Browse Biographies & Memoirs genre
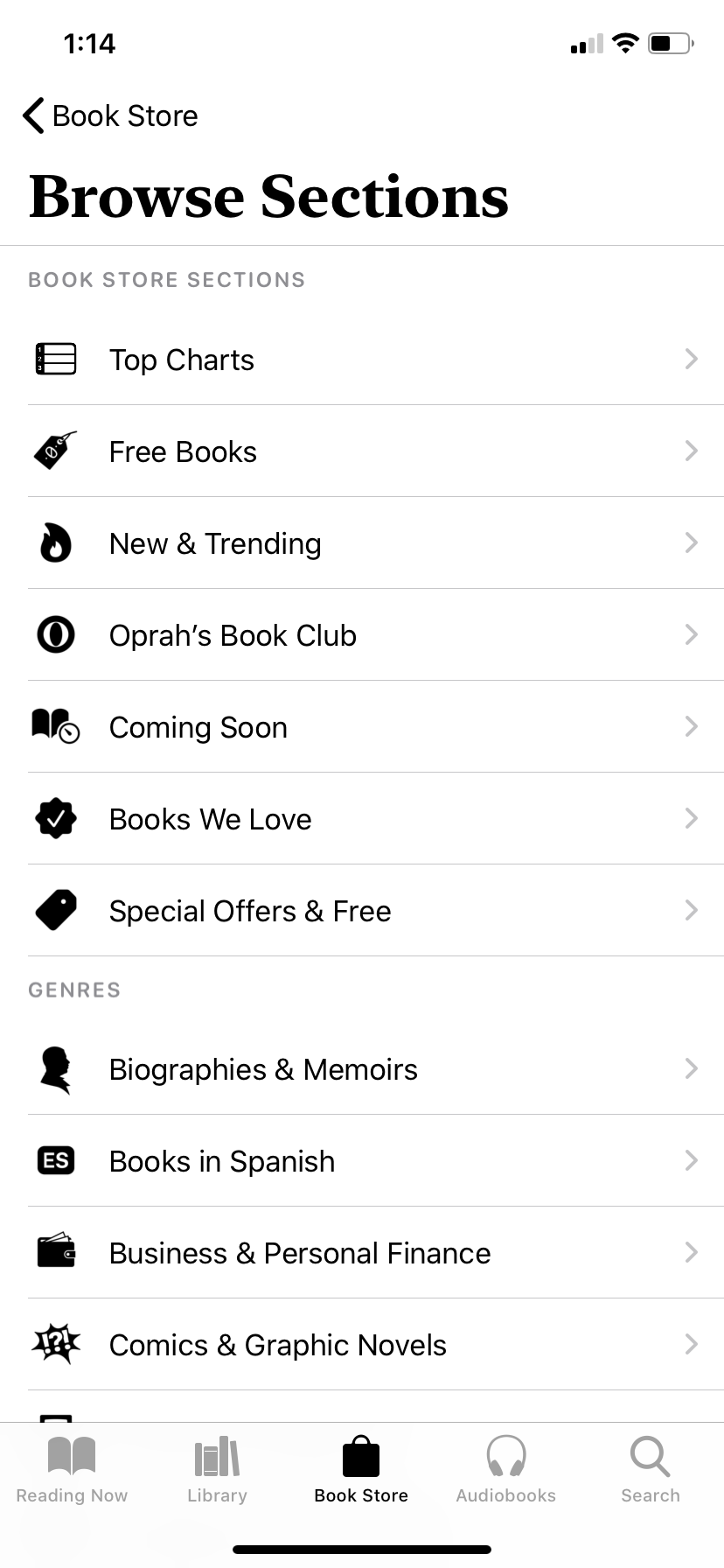Viewport: 724px width, 1568px height. (x=362, y=1069)
